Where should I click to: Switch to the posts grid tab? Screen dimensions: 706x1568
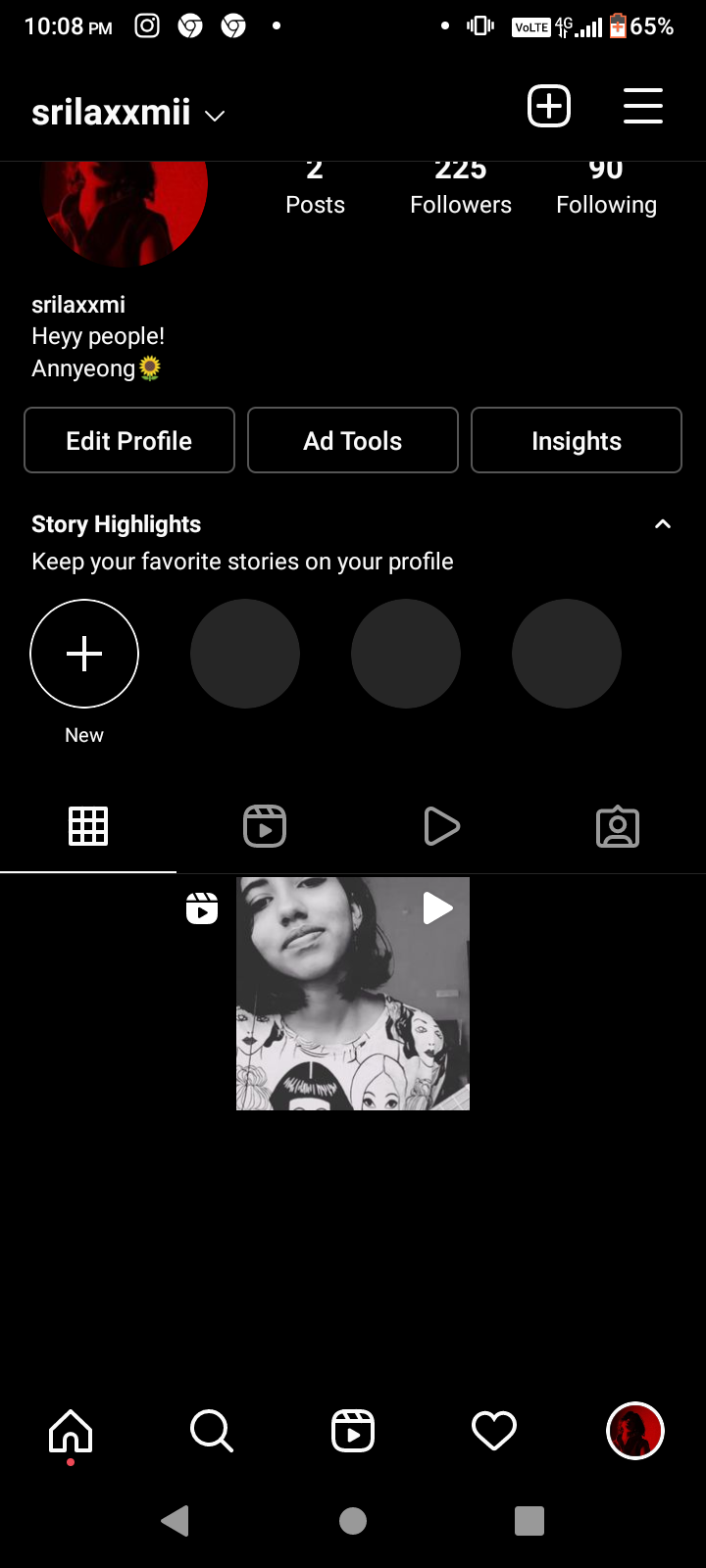pos(88,826)
